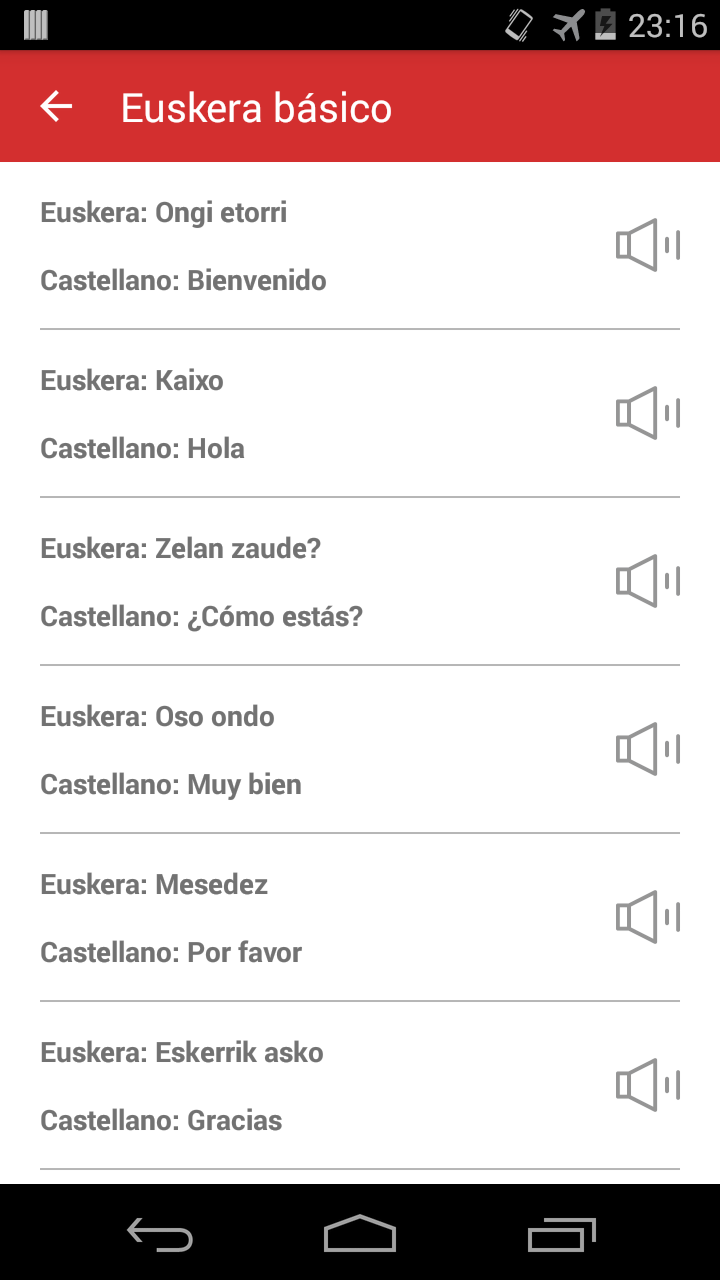
Task: Play audio for Ongi etorri
Action: click(647, 245)
